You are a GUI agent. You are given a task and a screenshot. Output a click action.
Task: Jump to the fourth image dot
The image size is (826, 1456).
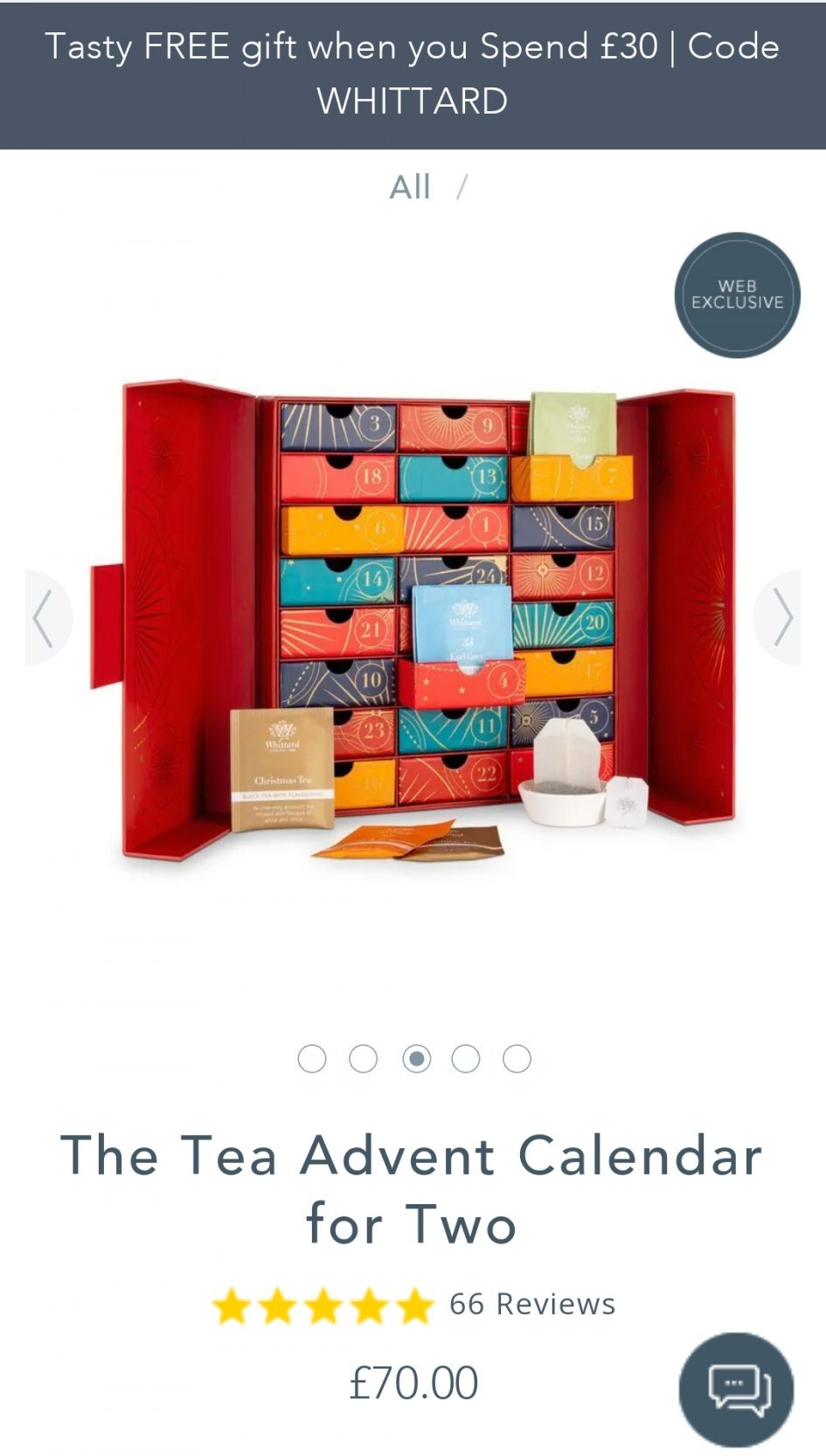tap(466, 1058)
